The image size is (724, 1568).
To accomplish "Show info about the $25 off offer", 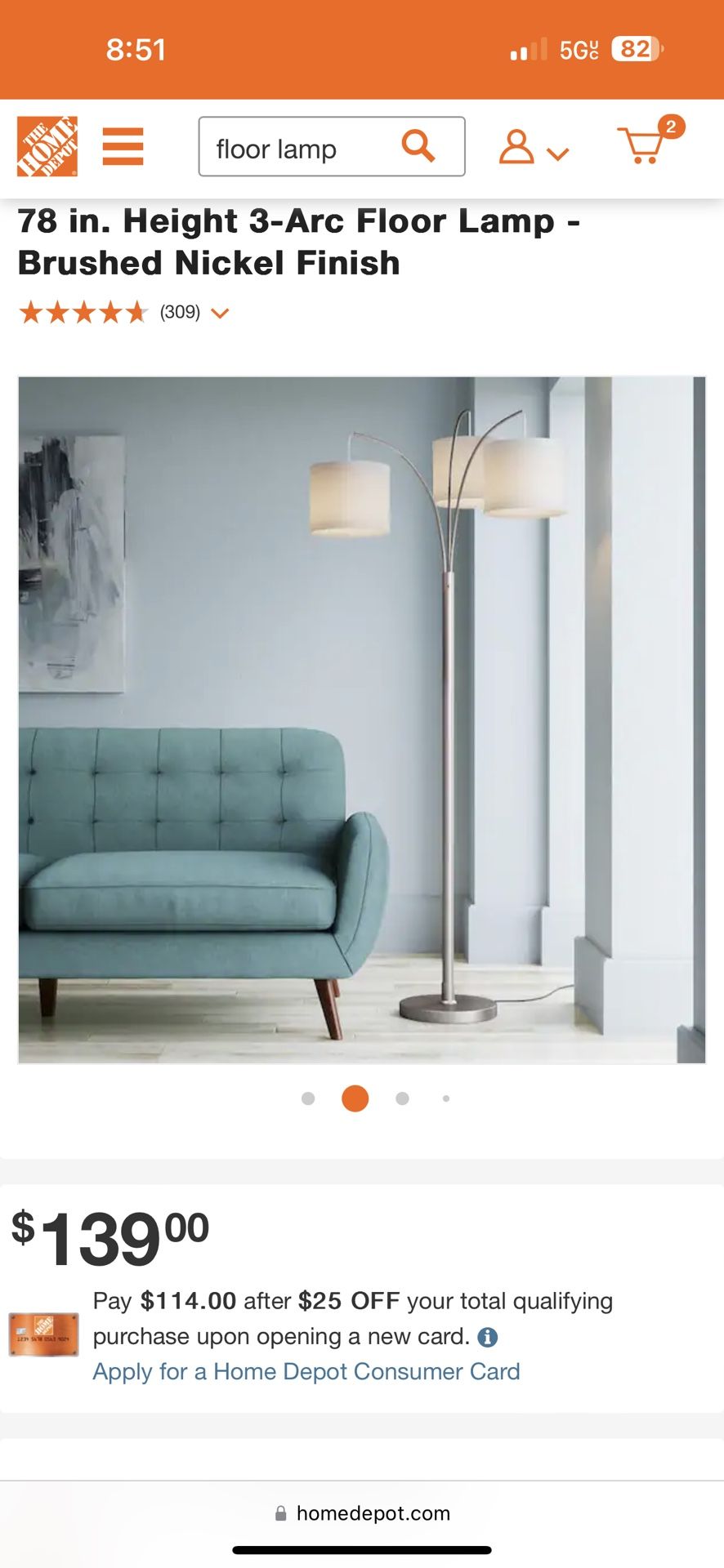I will pyautogui.click(x=488, y=1337).
